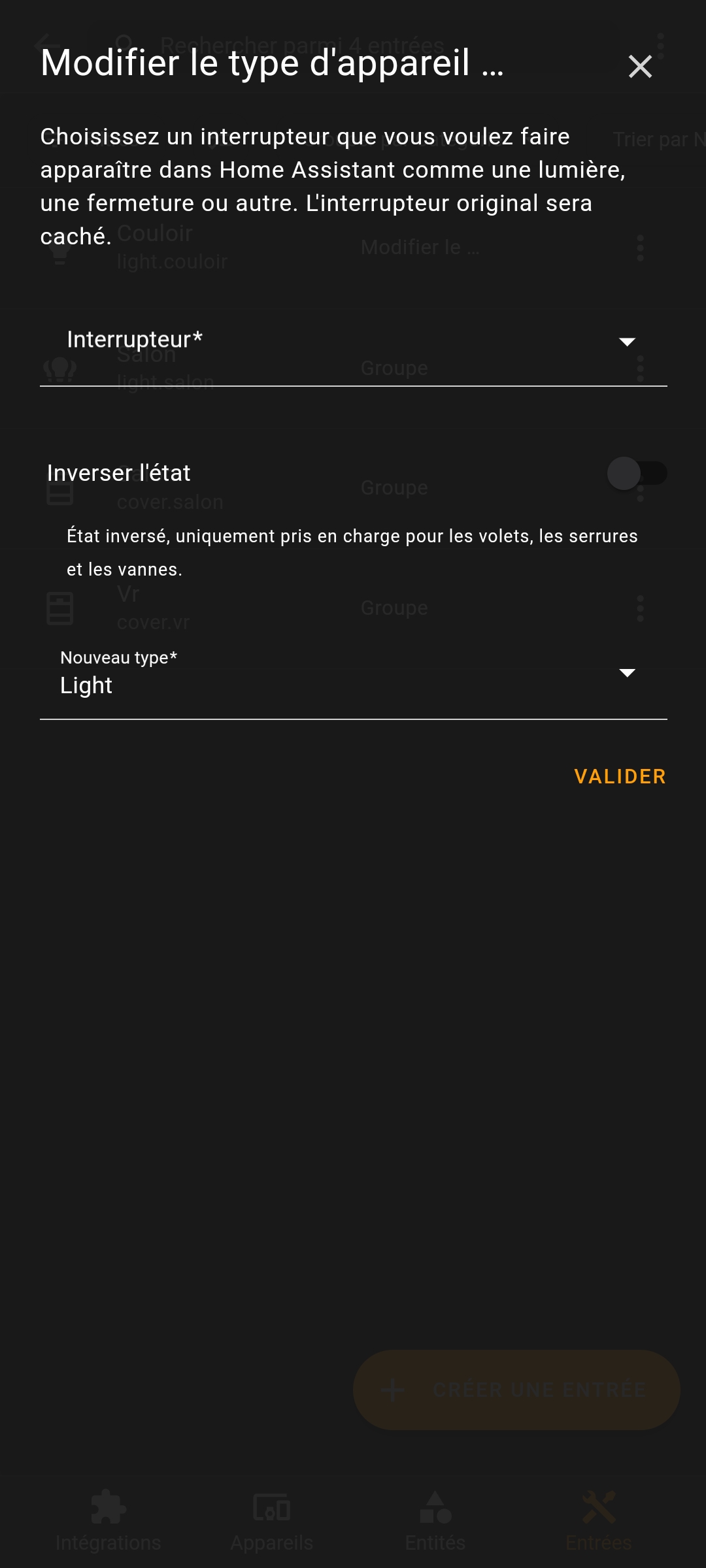
Task: Confirm with the VALIDER button
Action: (620, 776)
